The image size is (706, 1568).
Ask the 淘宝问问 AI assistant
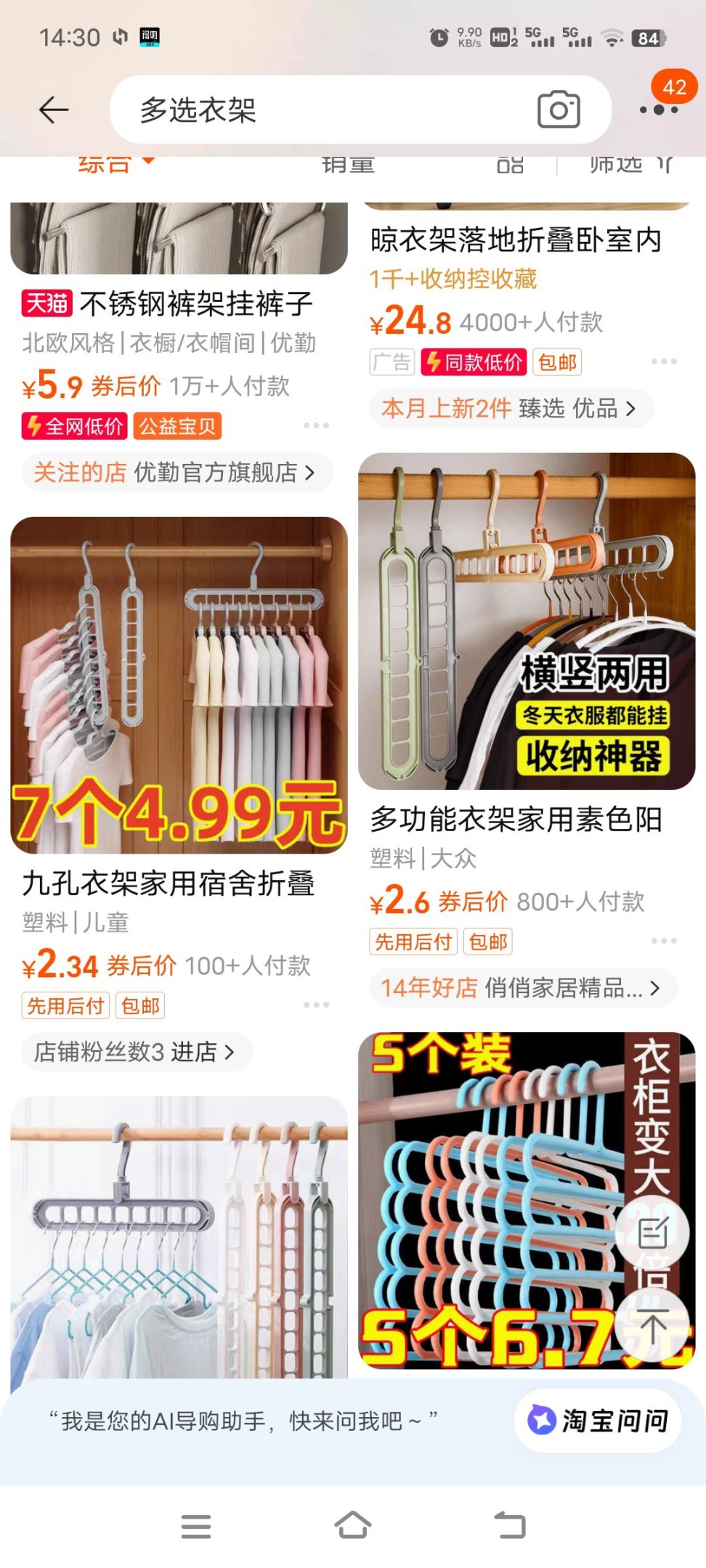pyautogui.click(x=599, y=1420)
